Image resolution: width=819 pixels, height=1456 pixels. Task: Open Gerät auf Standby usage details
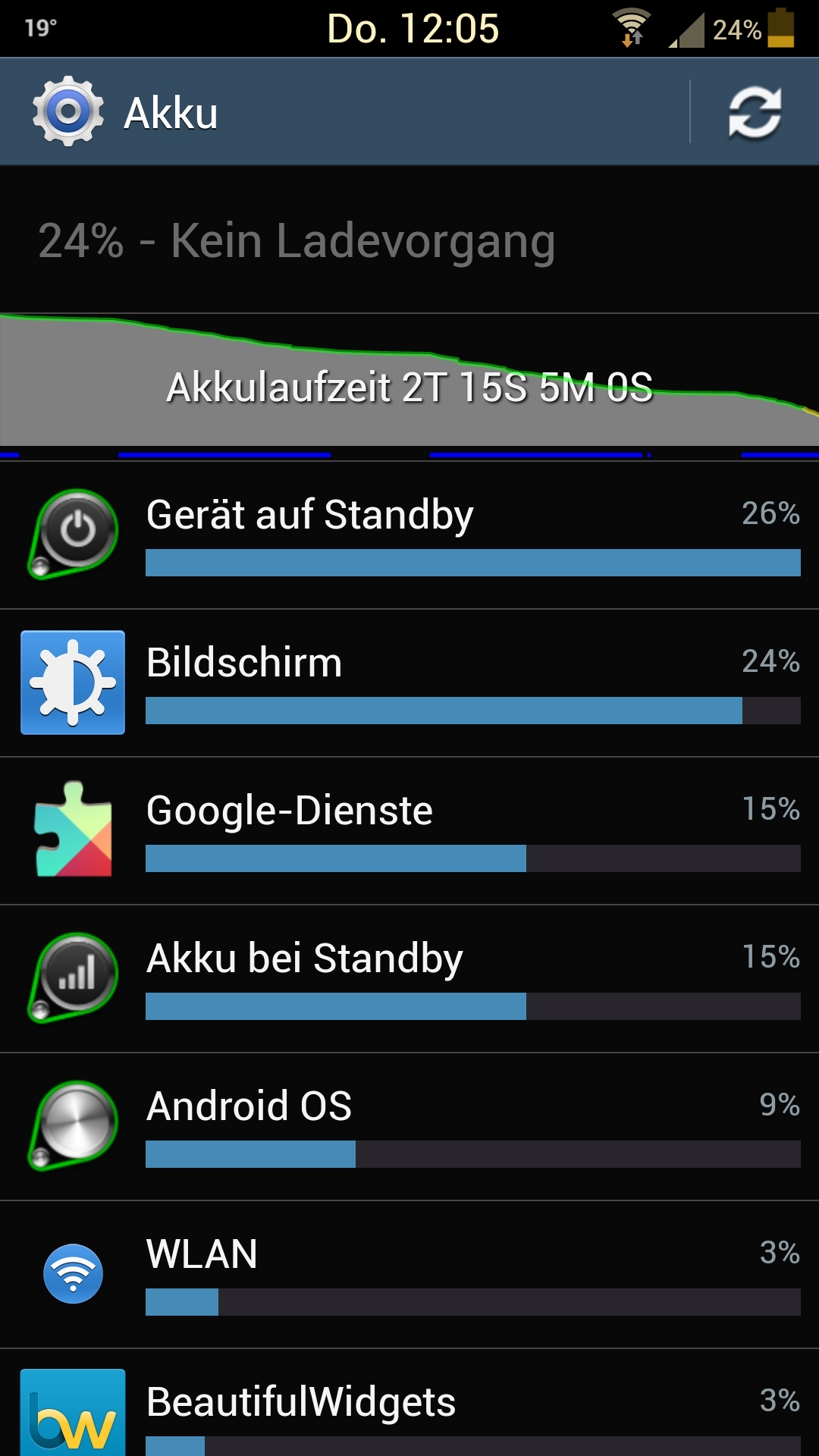(409, 535)
